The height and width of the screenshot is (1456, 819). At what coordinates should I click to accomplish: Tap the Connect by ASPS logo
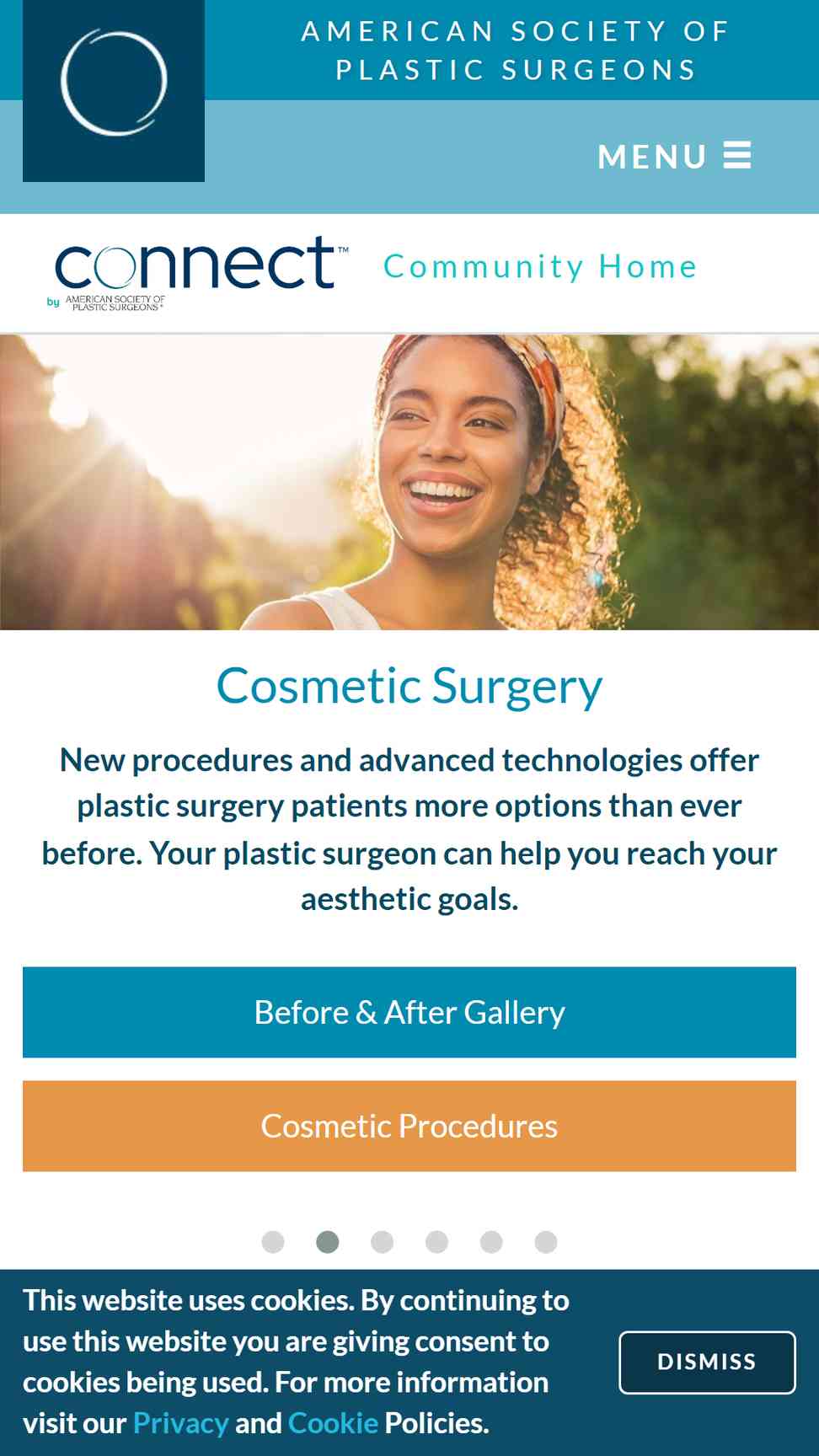(198, 272)
